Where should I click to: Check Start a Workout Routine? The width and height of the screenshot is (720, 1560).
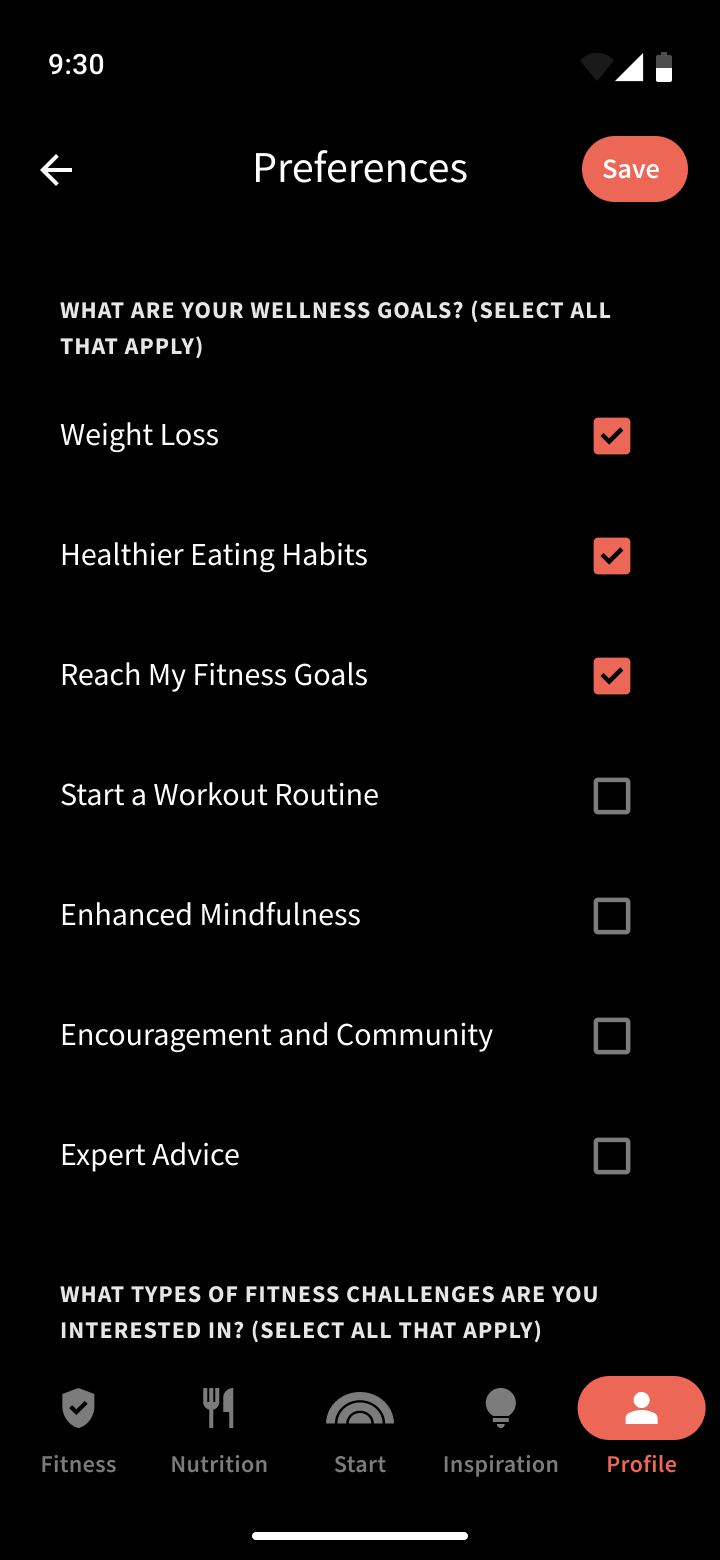coord(612,796)
